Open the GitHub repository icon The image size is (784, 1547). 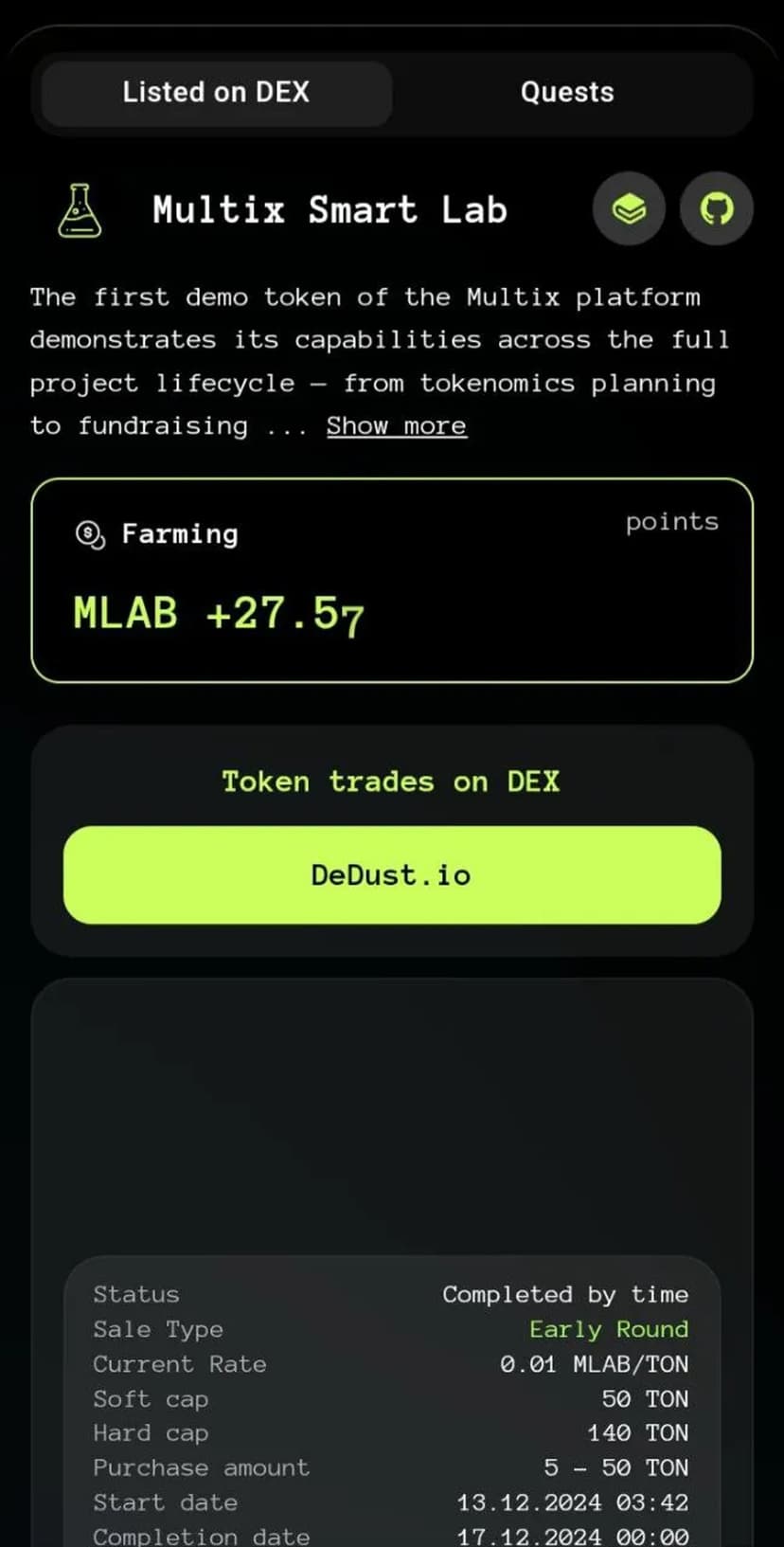coord(716,208)
